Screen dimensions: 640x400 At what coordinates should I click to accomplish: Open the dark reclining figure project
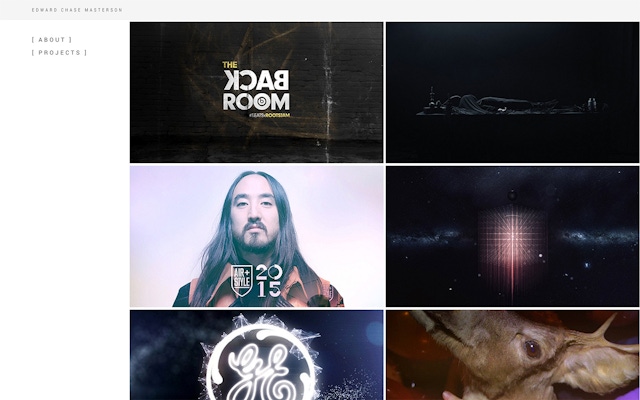click(x=512, y=92)
